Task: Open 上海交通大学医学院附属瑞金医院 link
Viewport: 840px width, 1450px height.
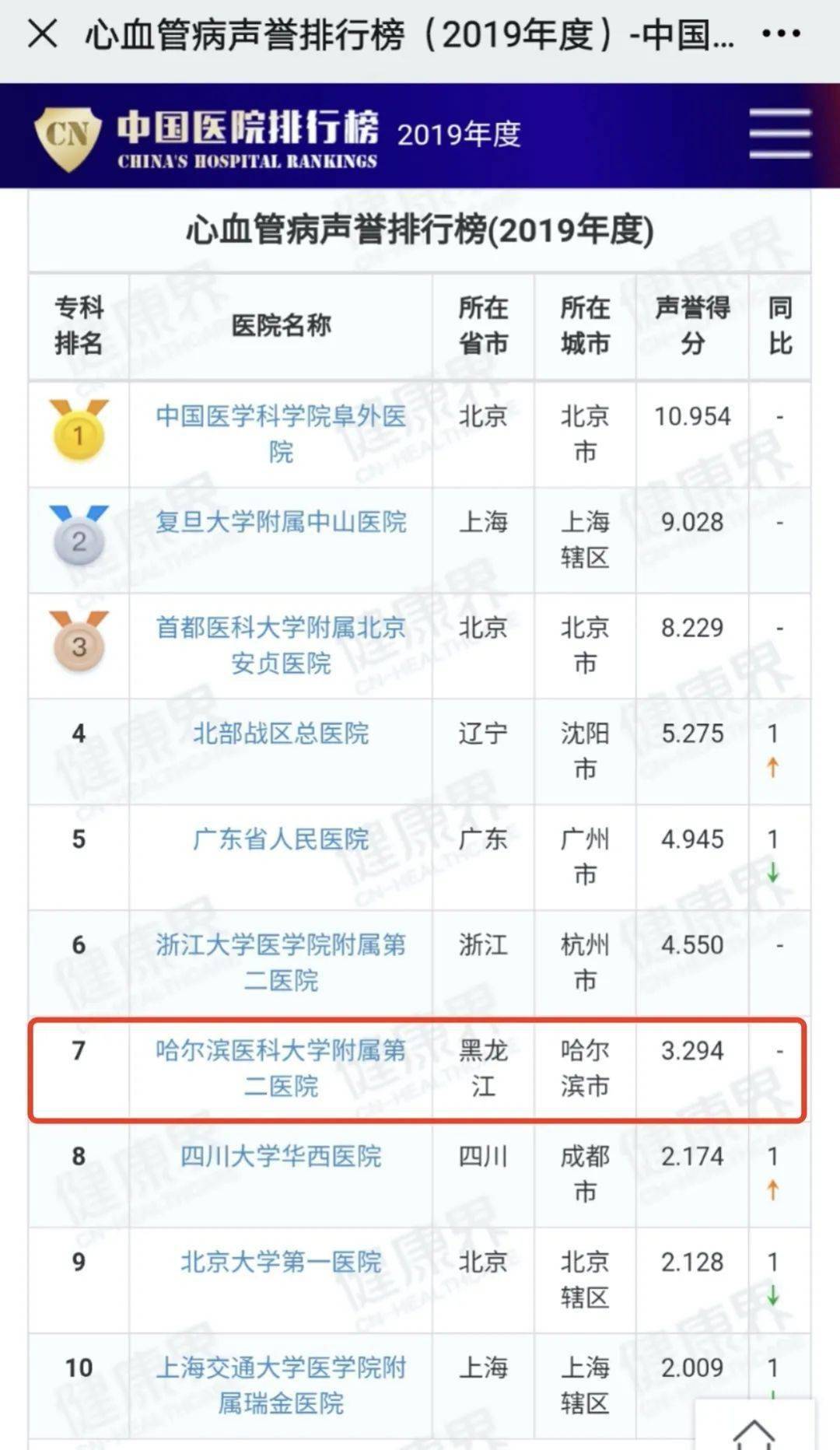Action: (281, 1385)
